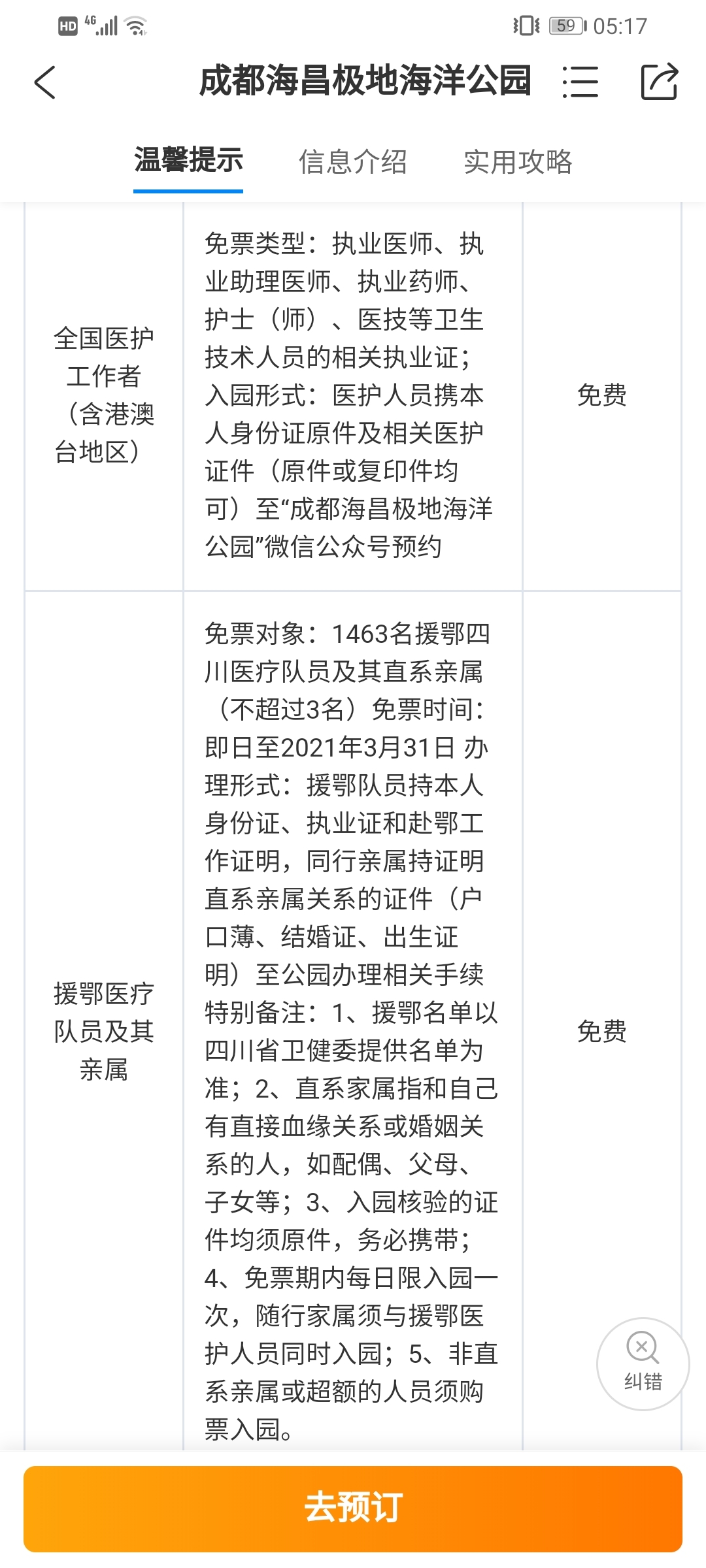Go back using the top-left arrow

tap(45, 82)
